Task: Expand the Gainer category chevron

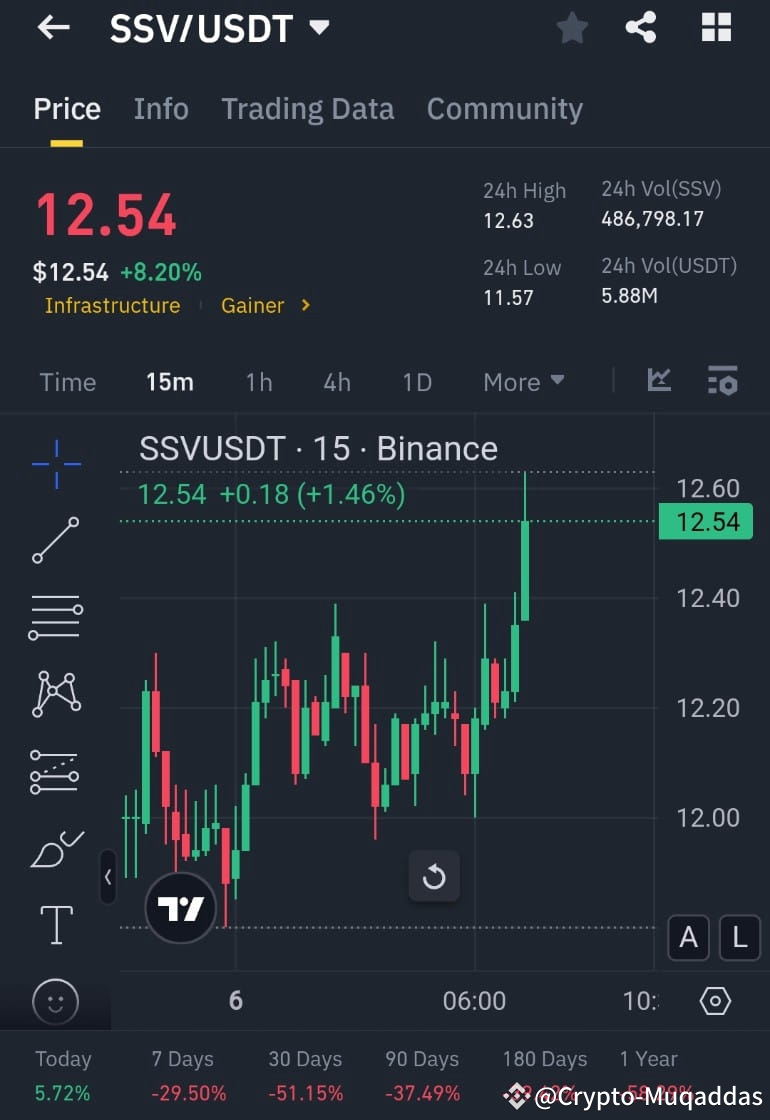Action: tap(305, 306)
